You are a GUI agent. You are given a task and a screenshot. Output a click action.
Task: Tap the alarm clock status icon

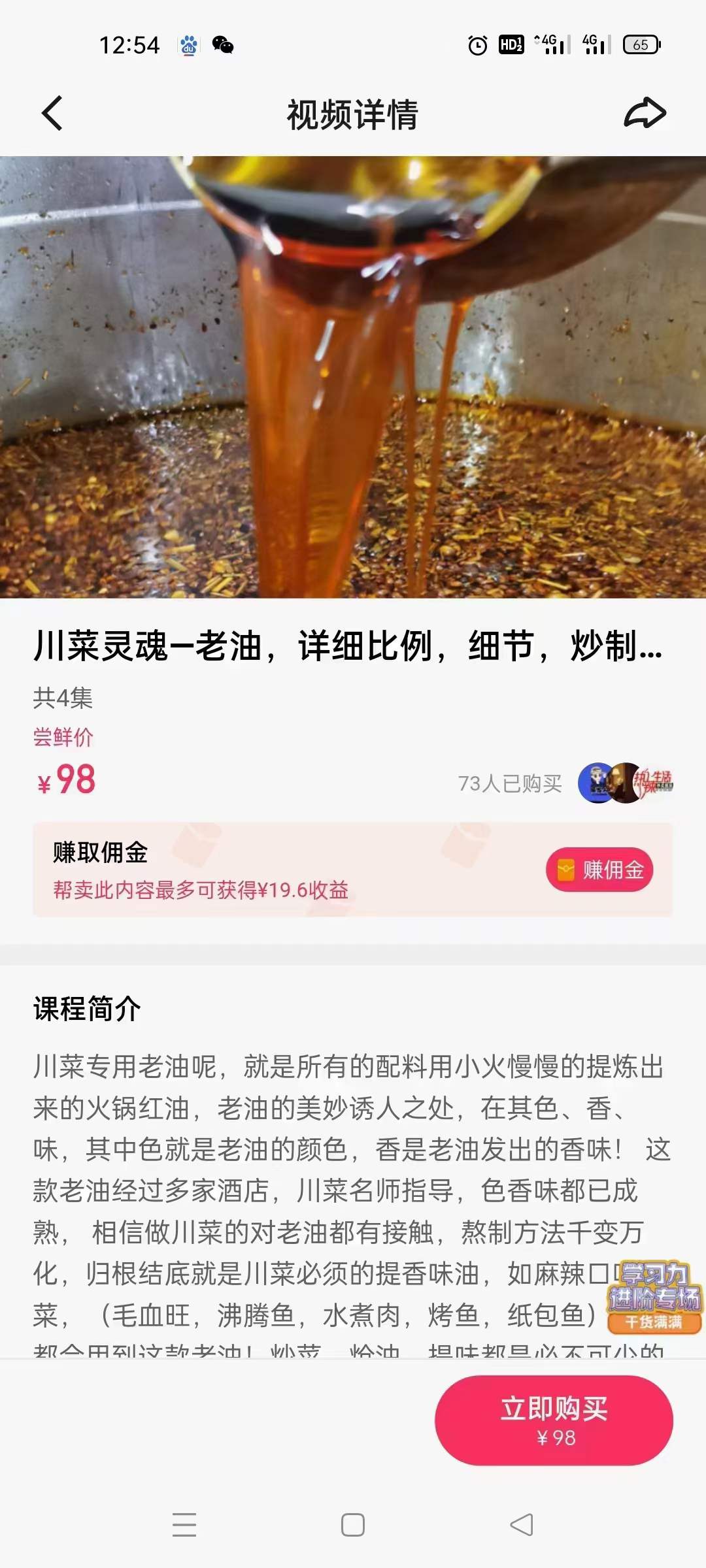(x=477, y=46)
